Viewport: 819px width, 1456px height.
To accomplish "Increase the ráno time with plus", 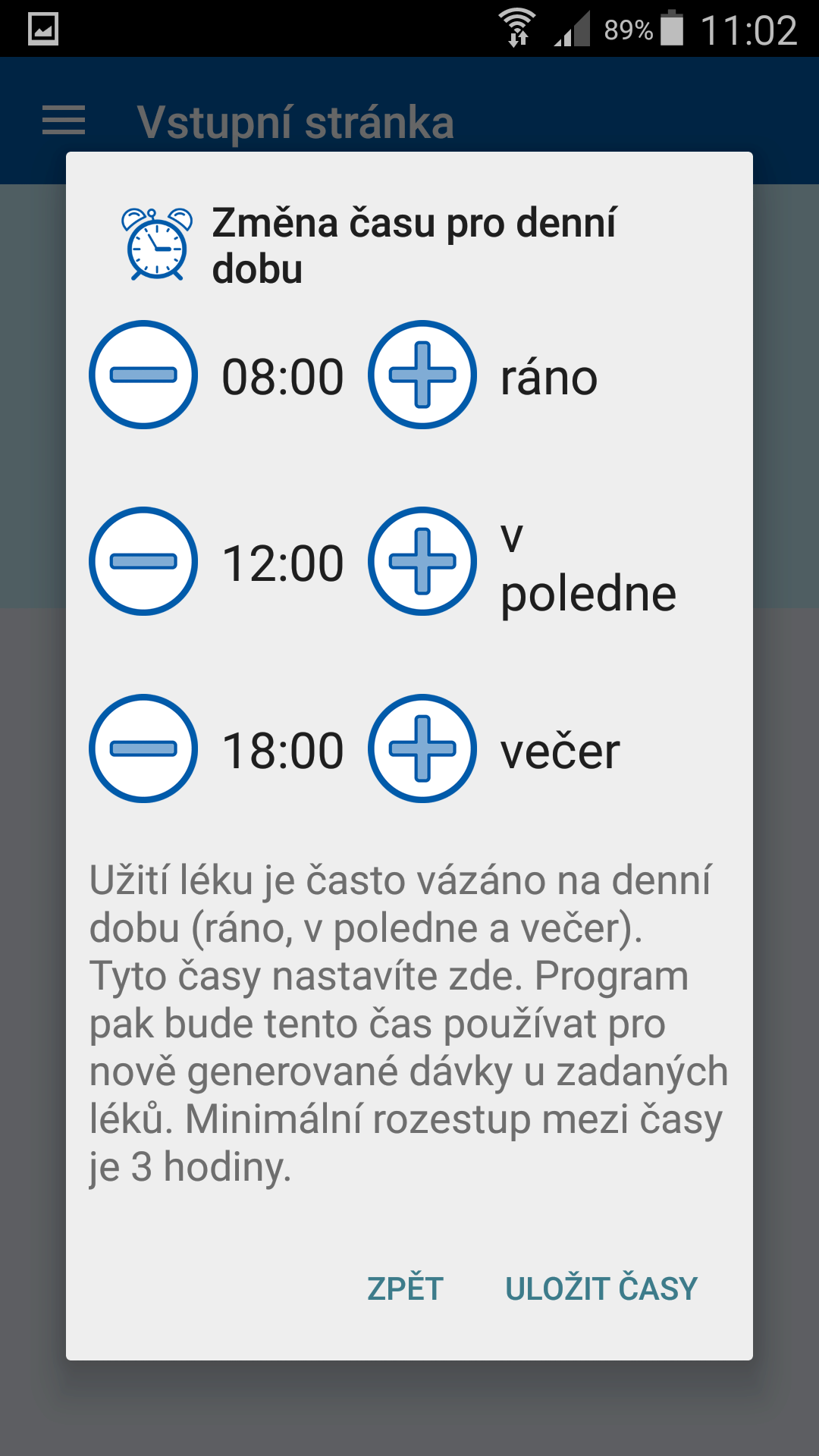I will tap(422, 375).
